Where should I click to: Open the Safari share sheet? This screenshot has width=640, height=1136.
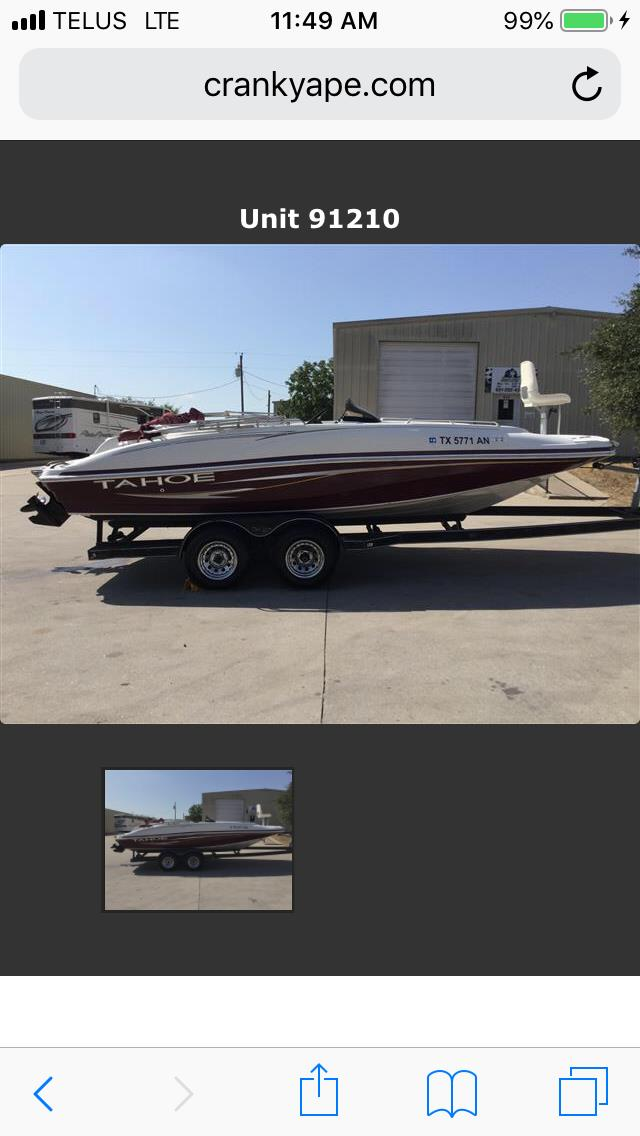[x=319, y=1090]
